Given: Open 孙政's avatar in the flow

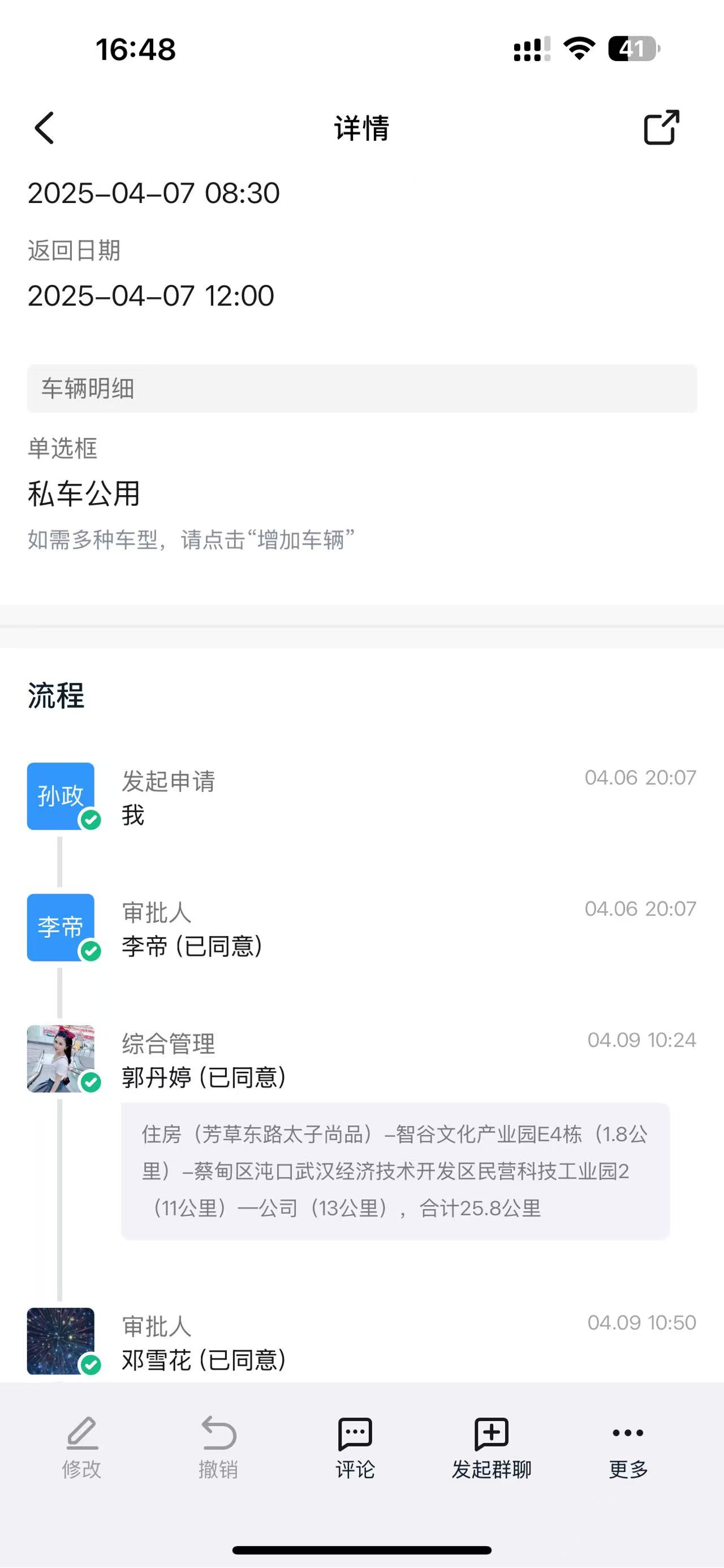Looking at the screenshot, I should (x=61, y=795).
